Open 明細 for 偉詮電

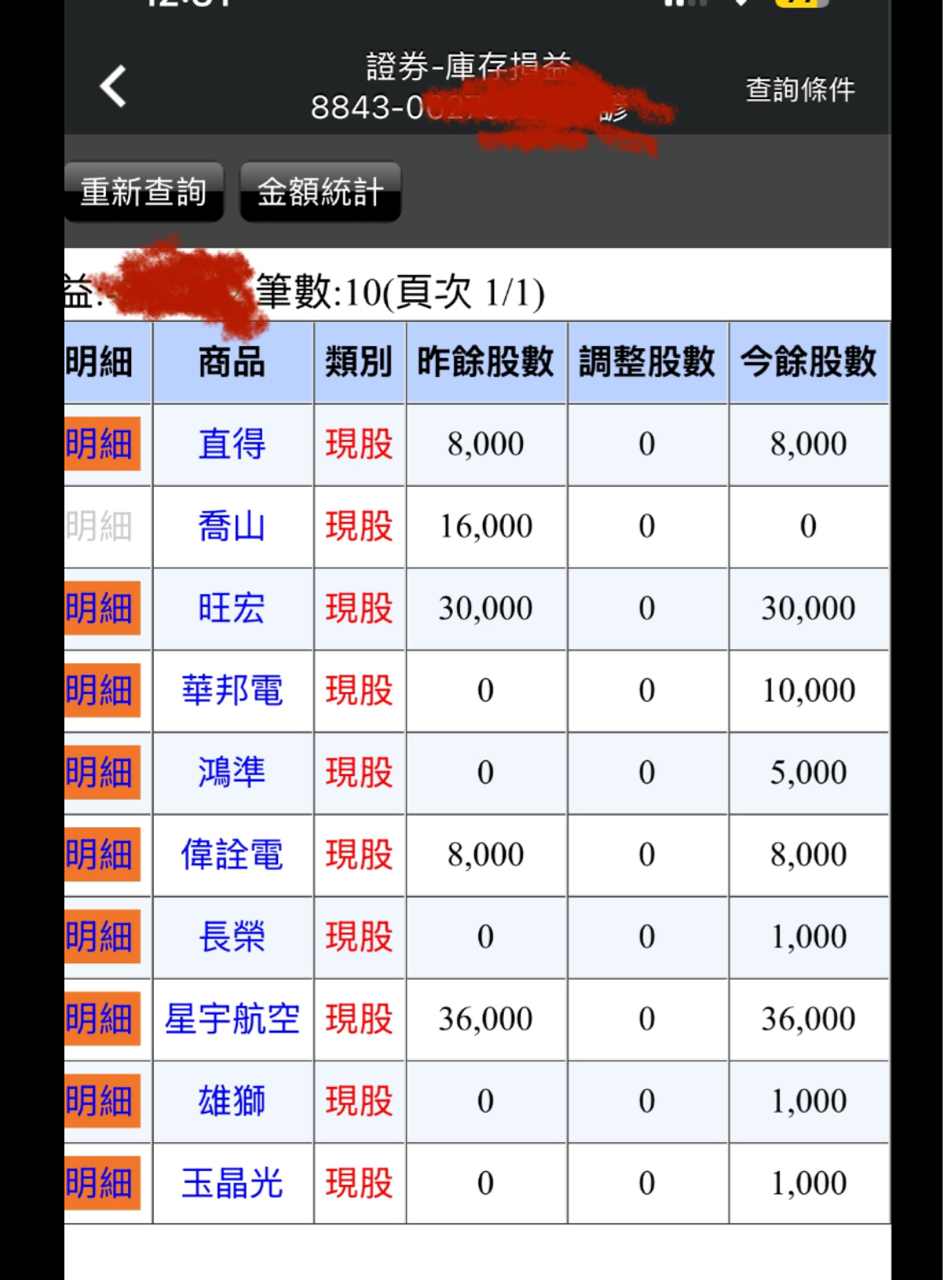point(101,854)
